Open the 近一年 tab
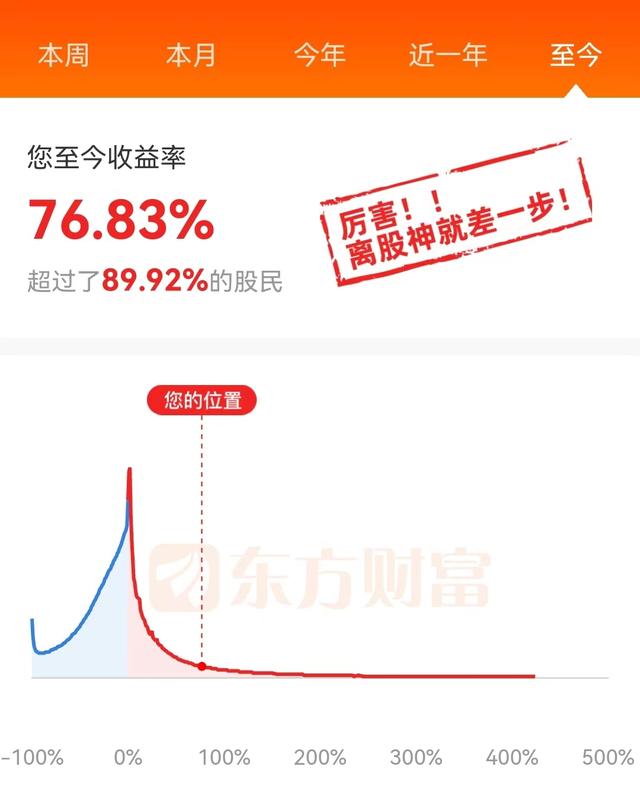640x808 pixels. coord(447,55)
